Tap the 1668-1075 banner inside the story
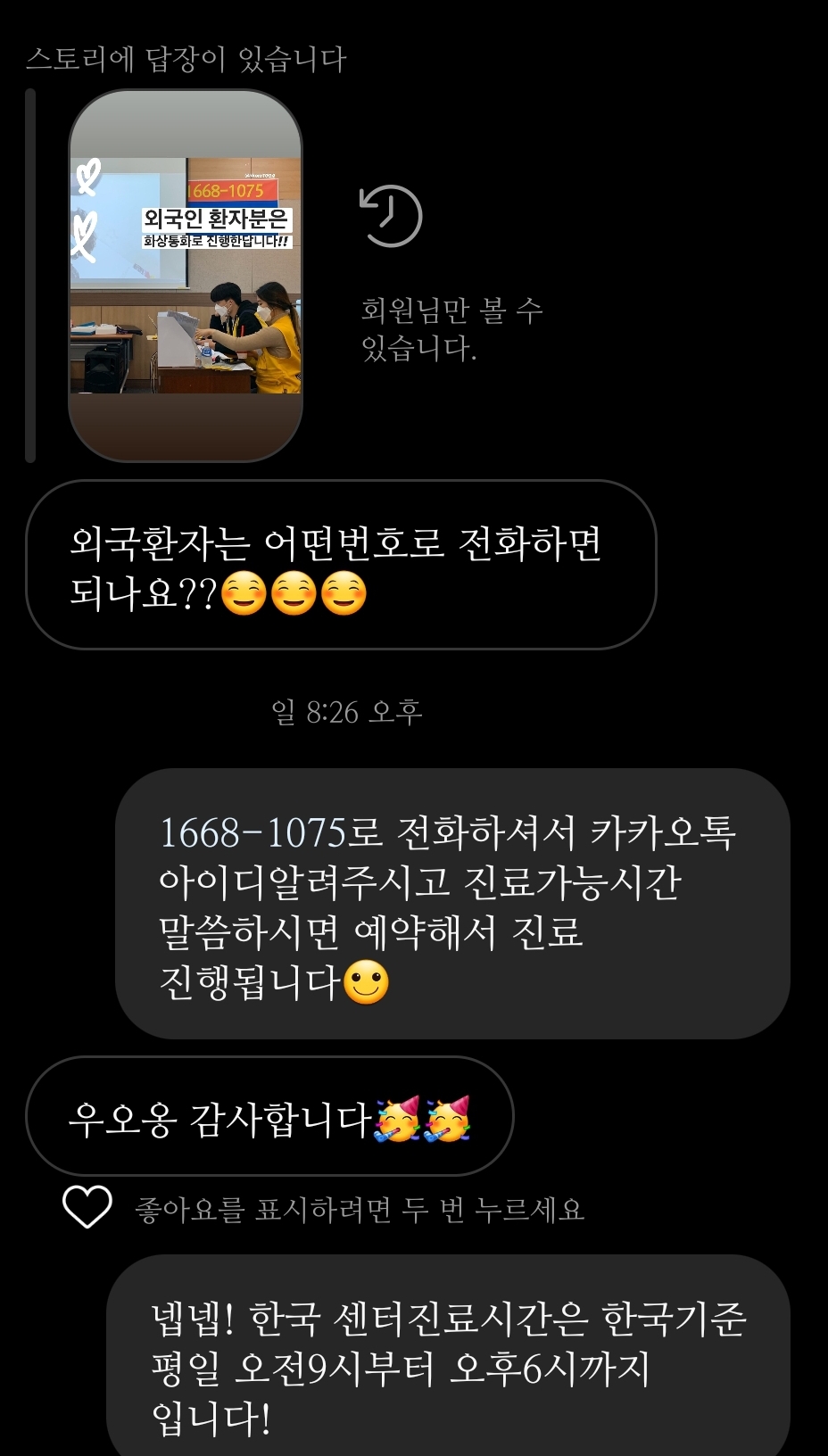 point(225,189)
